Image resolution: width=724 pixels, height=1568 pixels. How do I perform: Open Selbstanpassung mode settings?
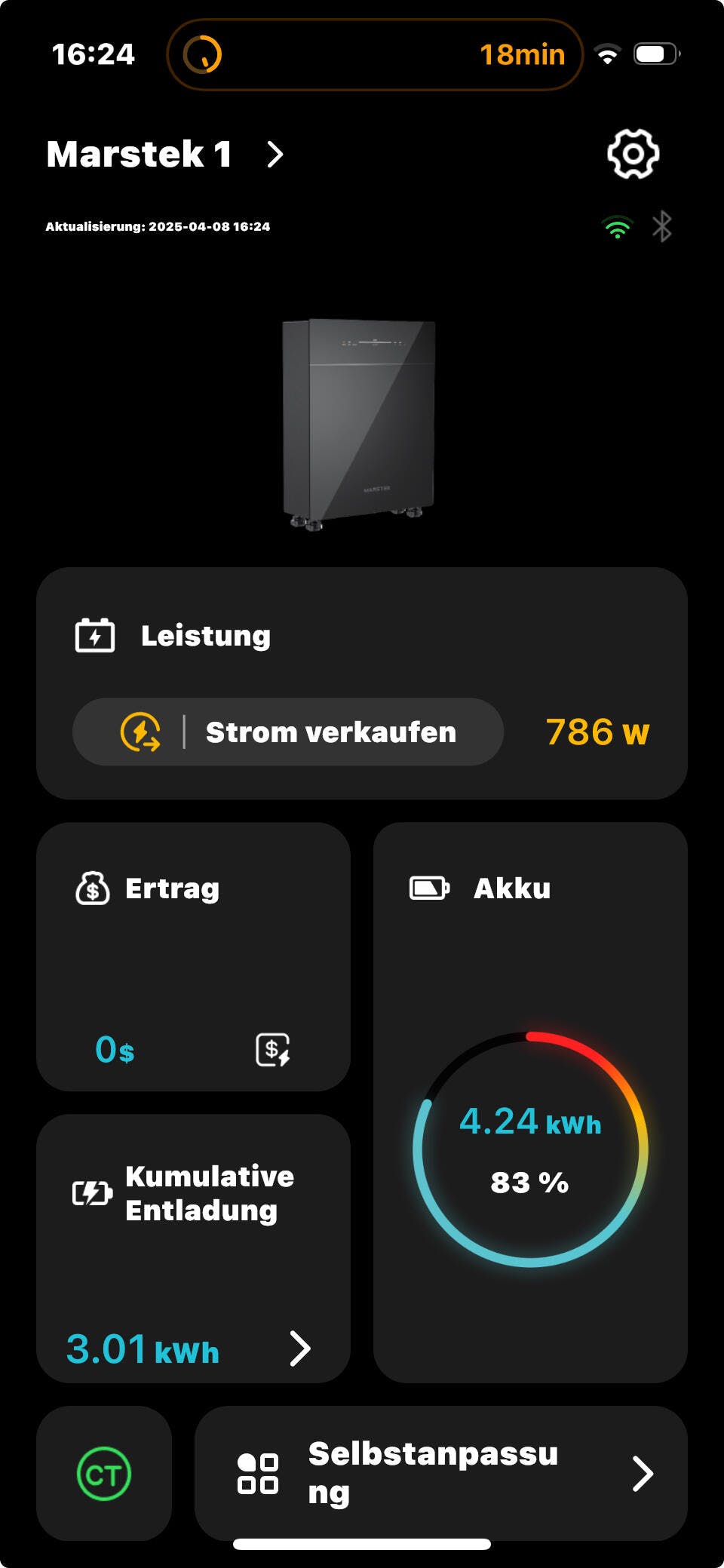tap(440, 1473)
